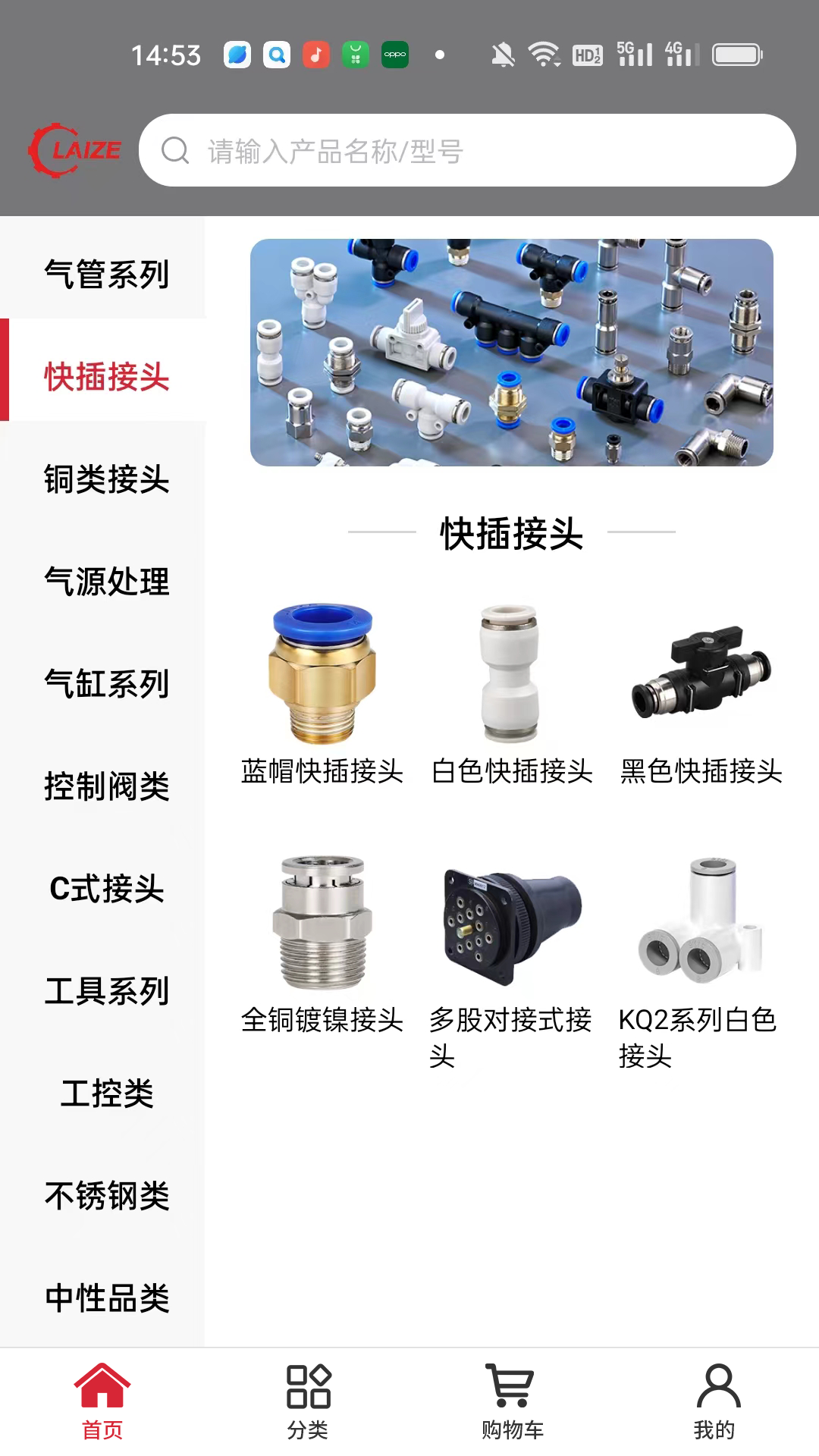
Task: Open 气源处理 category
Action: coord(106,582)
